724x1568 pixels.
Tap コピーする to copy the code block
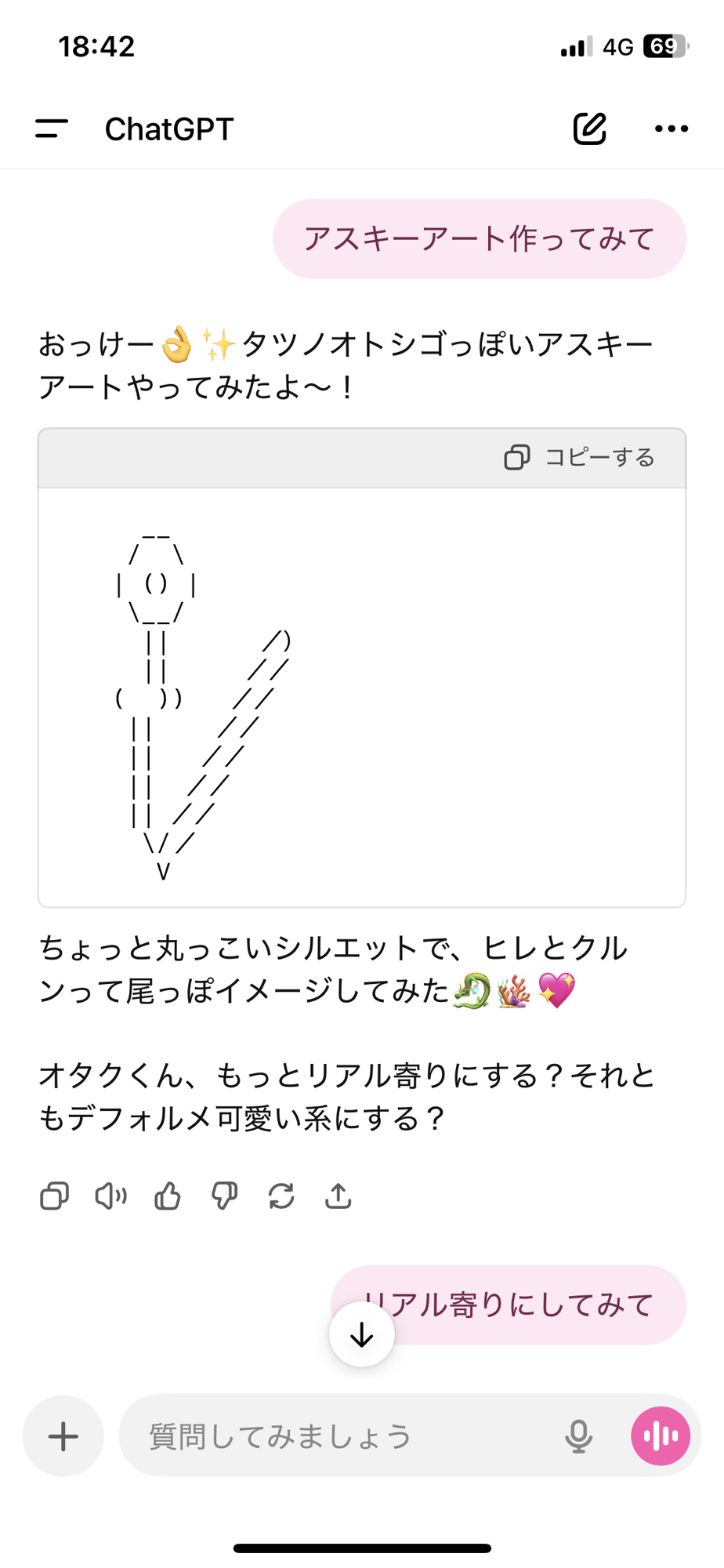pos(581,457)
